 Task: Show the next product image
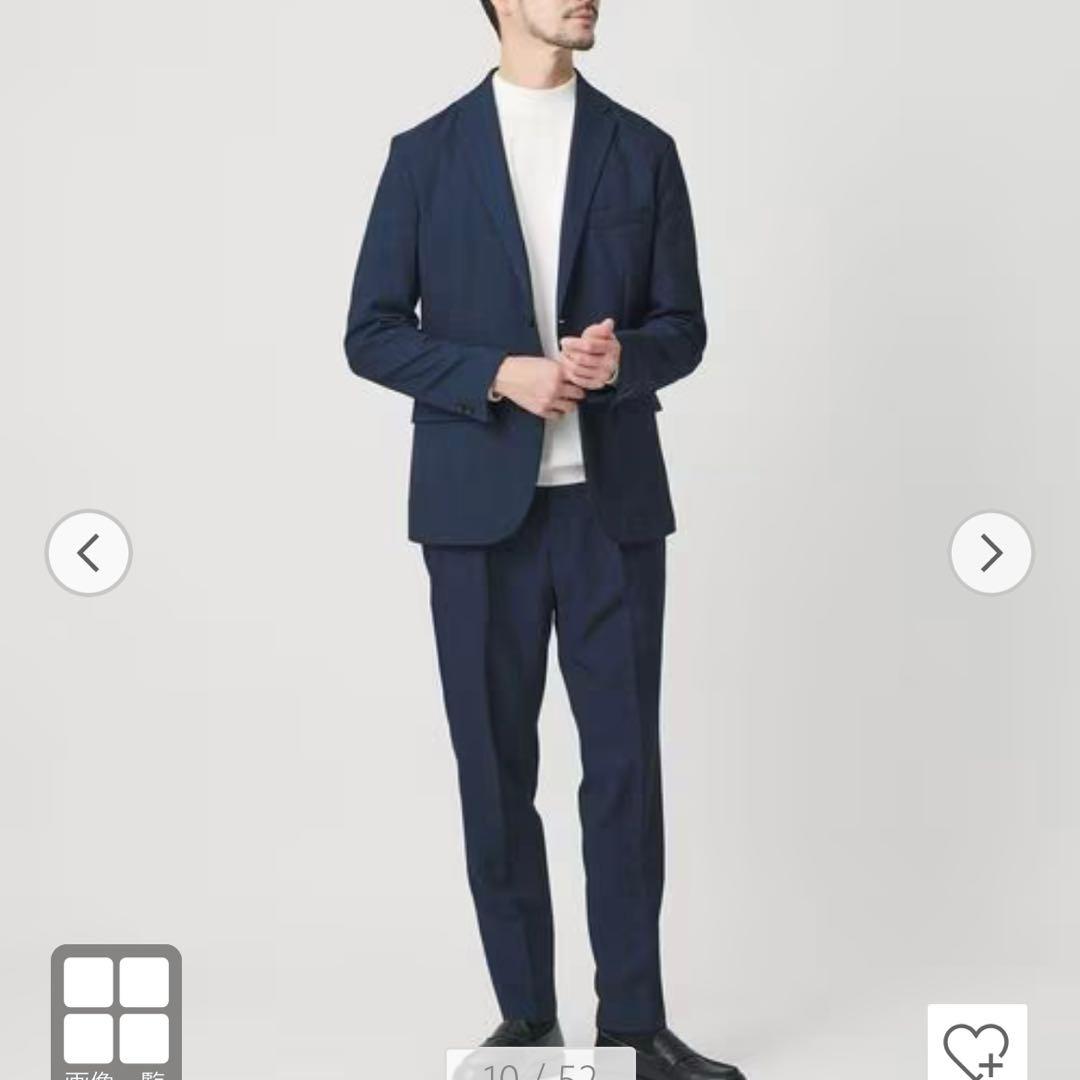(990, 553)
